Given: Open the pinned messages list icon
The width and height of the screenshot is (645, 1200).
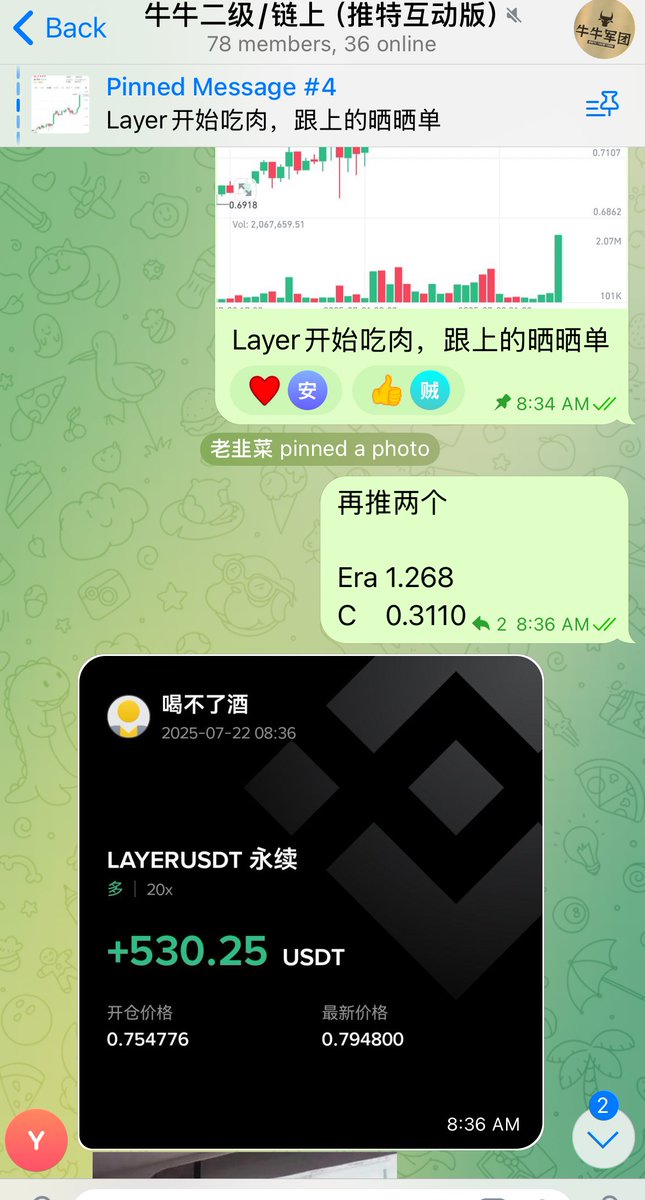Looking at the screenshot, I should point(602,104).
